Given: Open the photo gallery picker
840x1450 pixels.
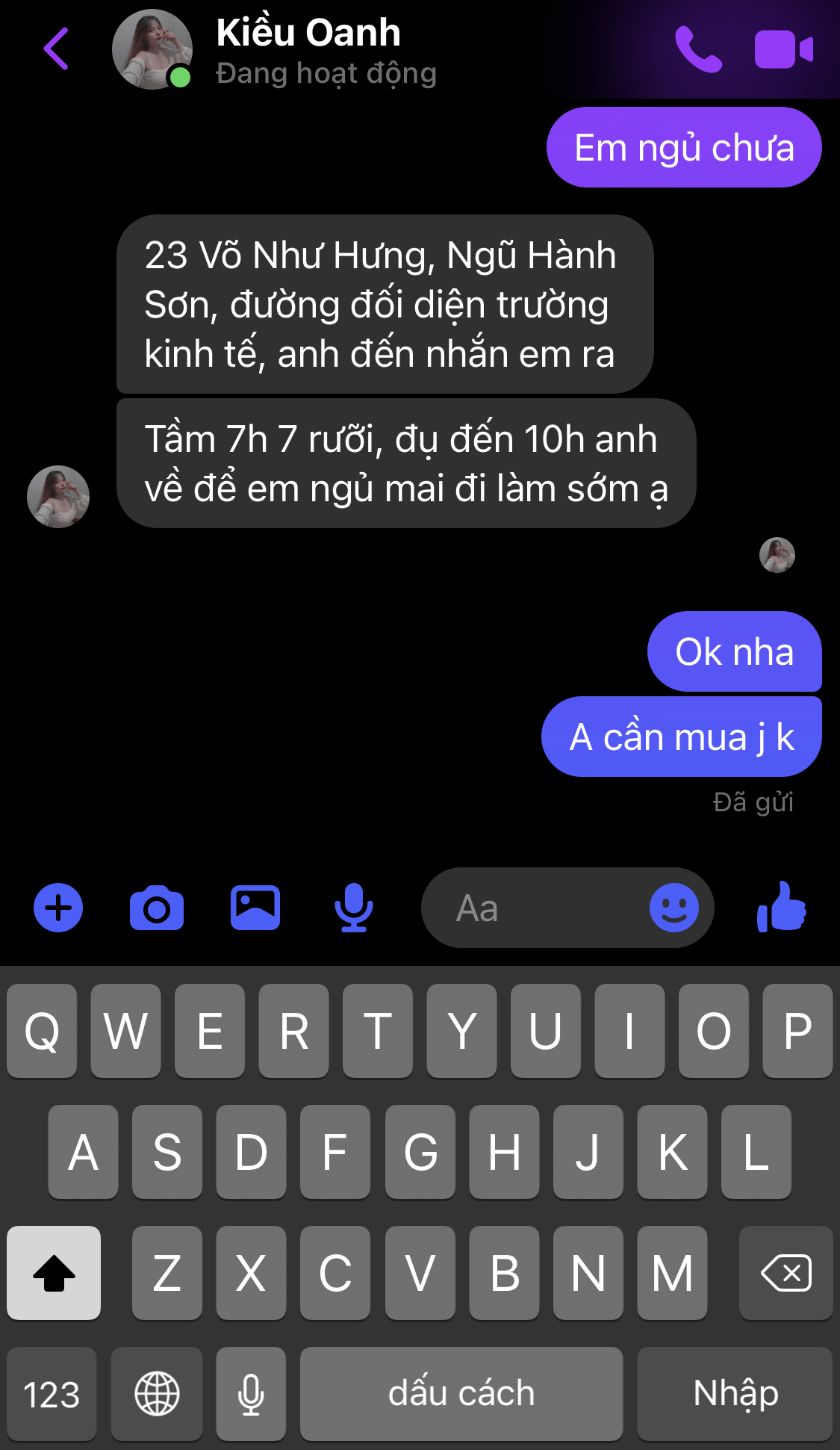Looking at the screenshot, I should coord(255,908).
